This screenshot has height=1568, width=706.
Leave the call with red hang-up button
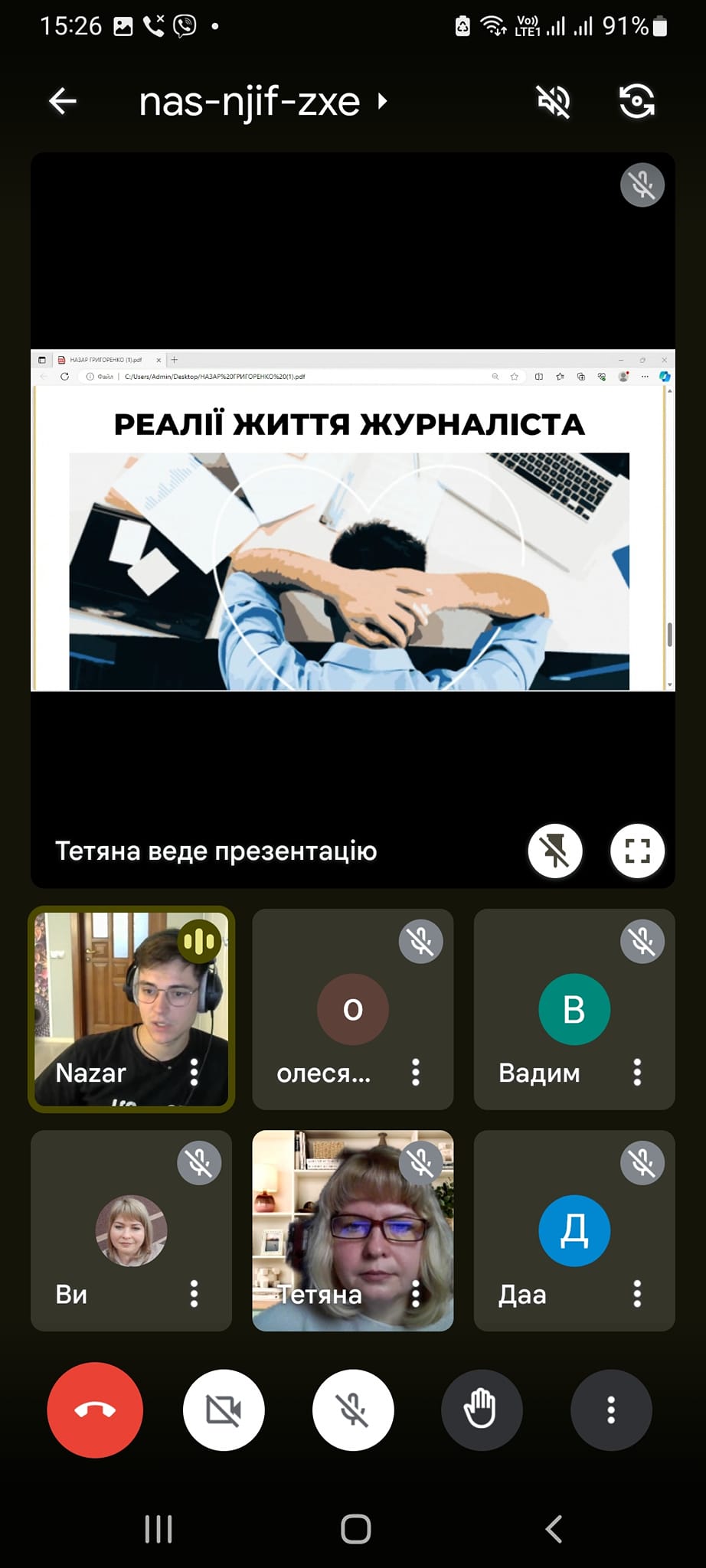click(x=95, y=1410)
